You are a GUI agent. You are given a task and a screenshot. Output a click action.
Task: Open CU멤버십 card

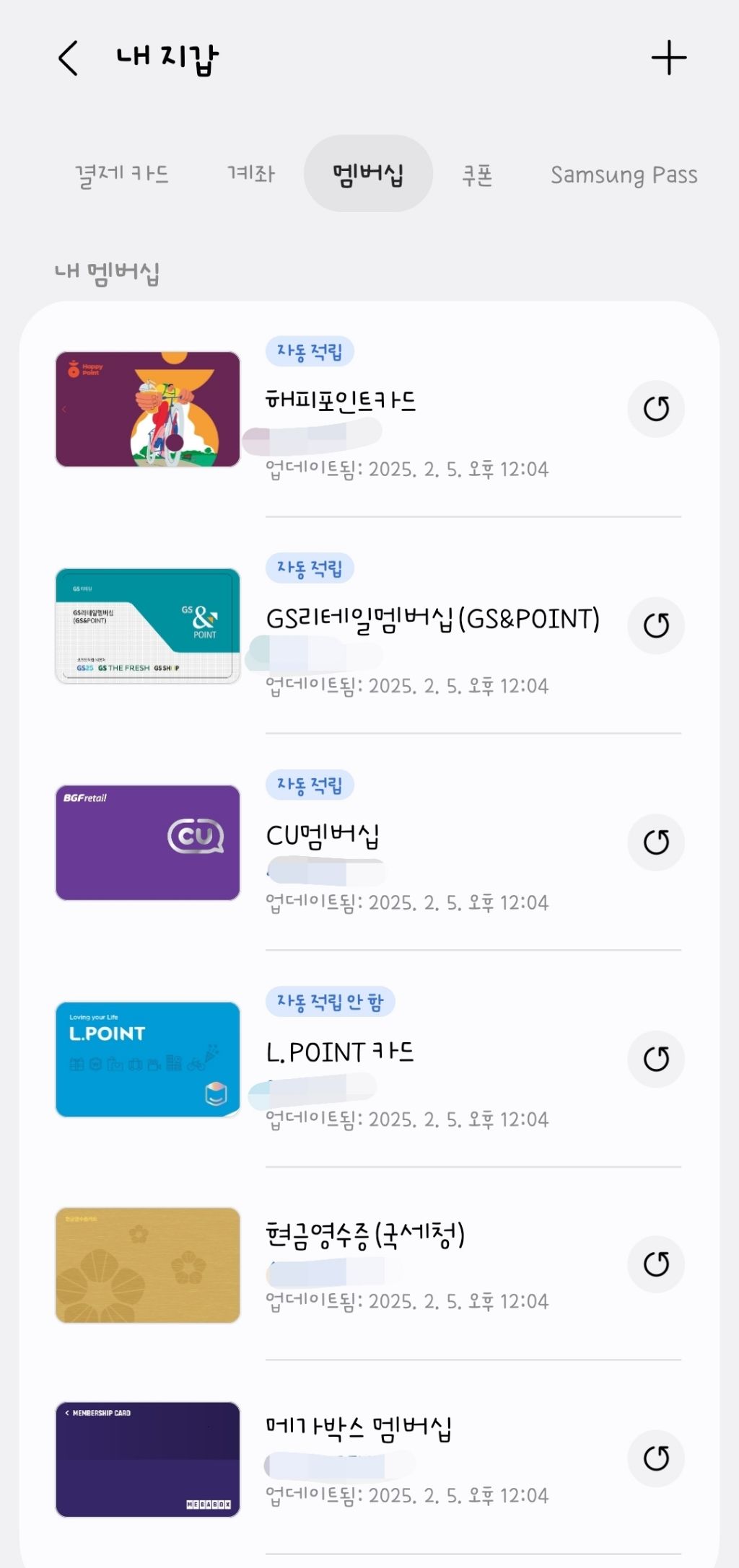click(323, 836)
